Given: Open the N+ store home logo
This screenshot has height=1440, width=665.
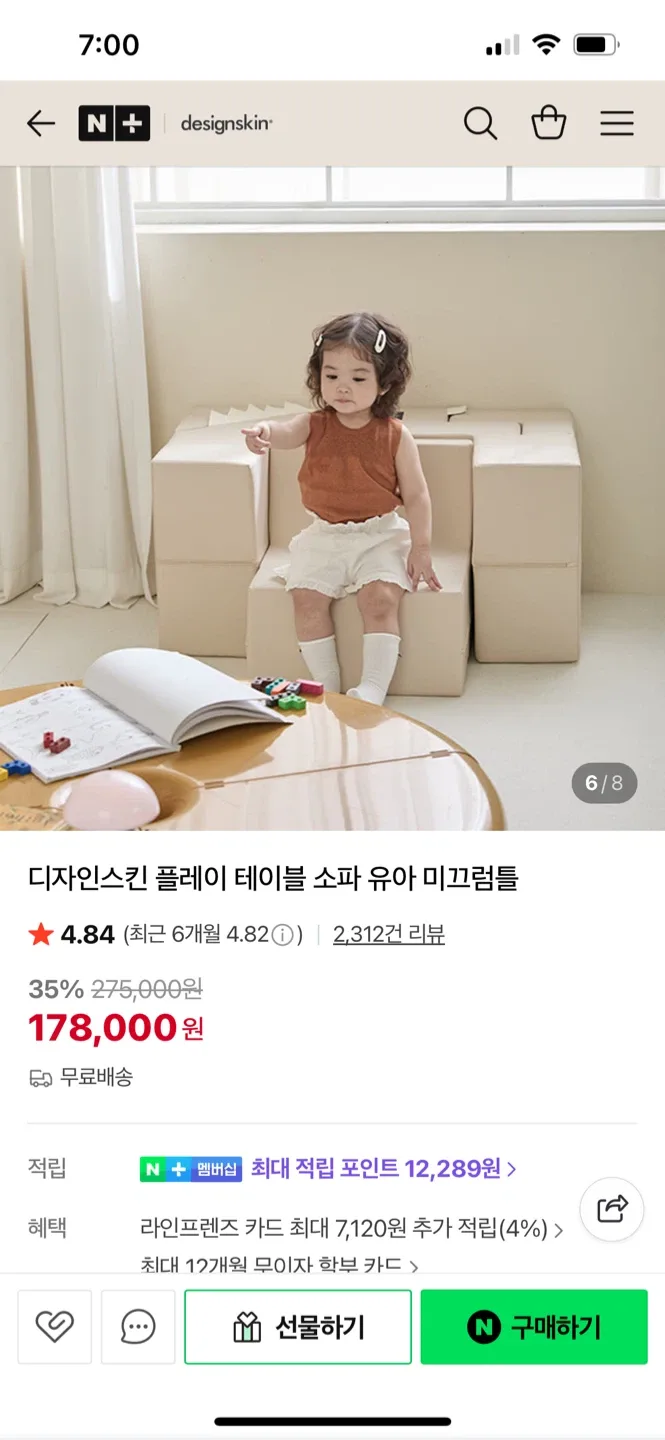Looking at the screenshot, I should coord(114,124).
